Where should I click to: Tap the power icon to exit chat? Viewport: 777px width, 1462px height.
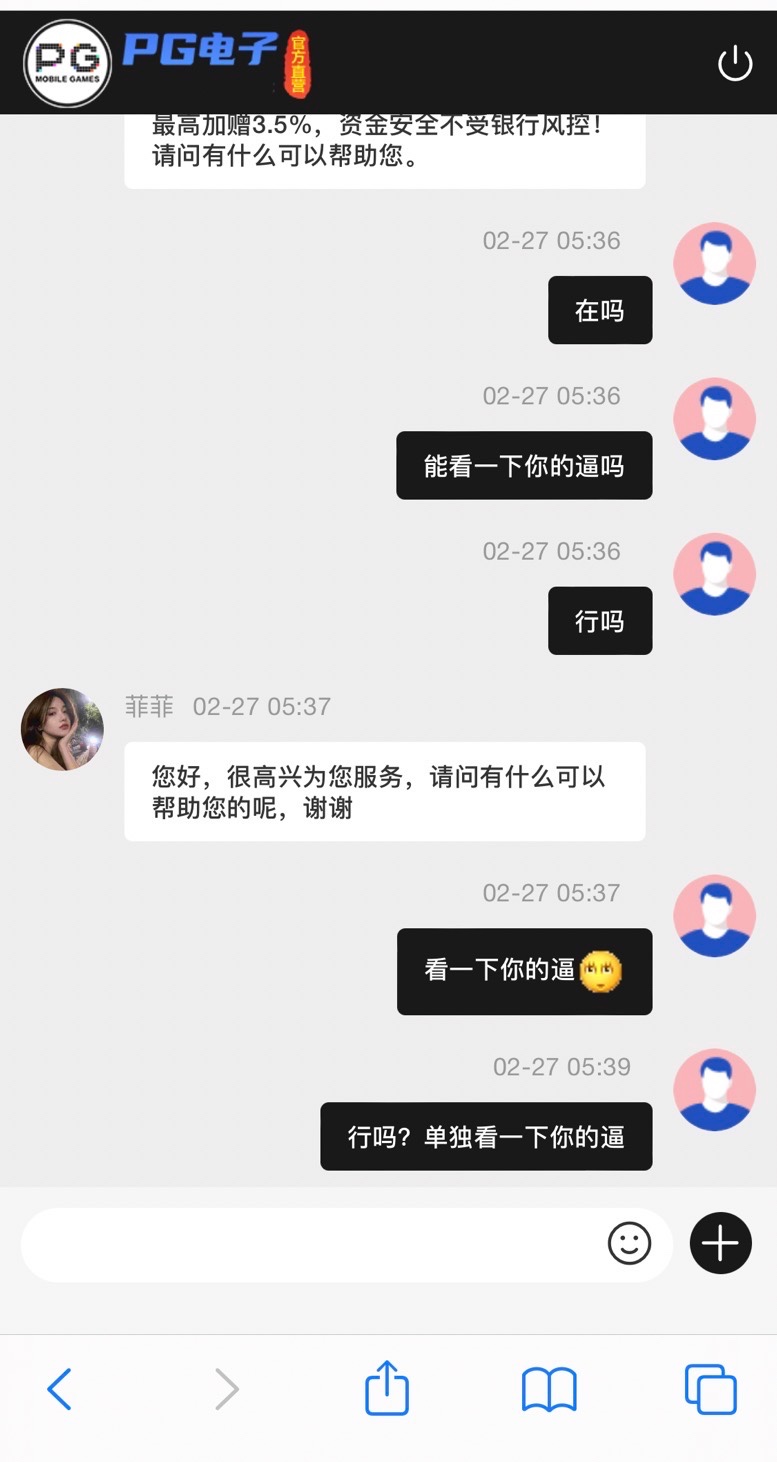[x=735, y=64]
